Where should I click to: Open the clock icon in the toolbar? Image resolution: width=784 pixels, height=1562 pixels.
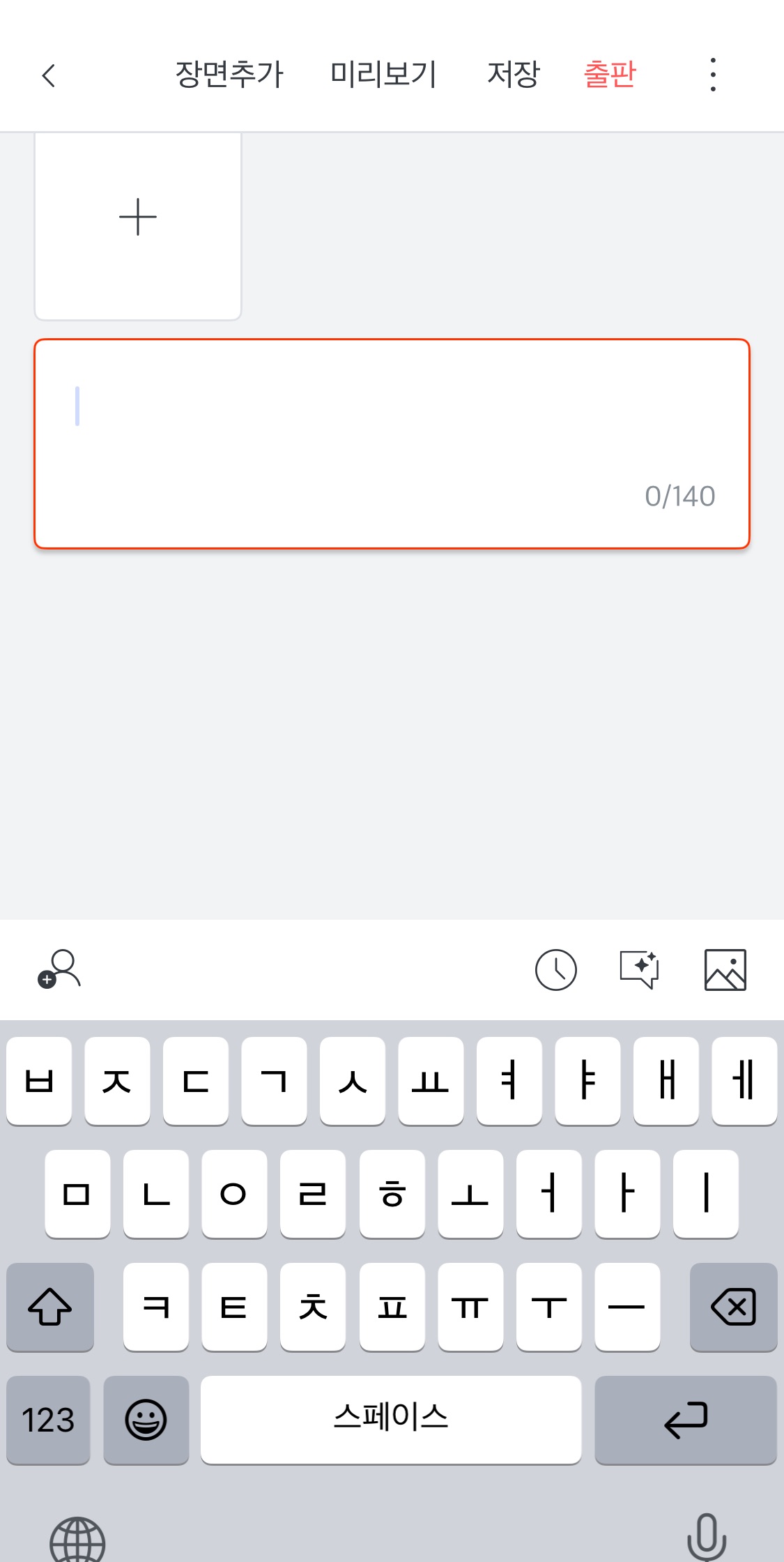tap(555, 969)
